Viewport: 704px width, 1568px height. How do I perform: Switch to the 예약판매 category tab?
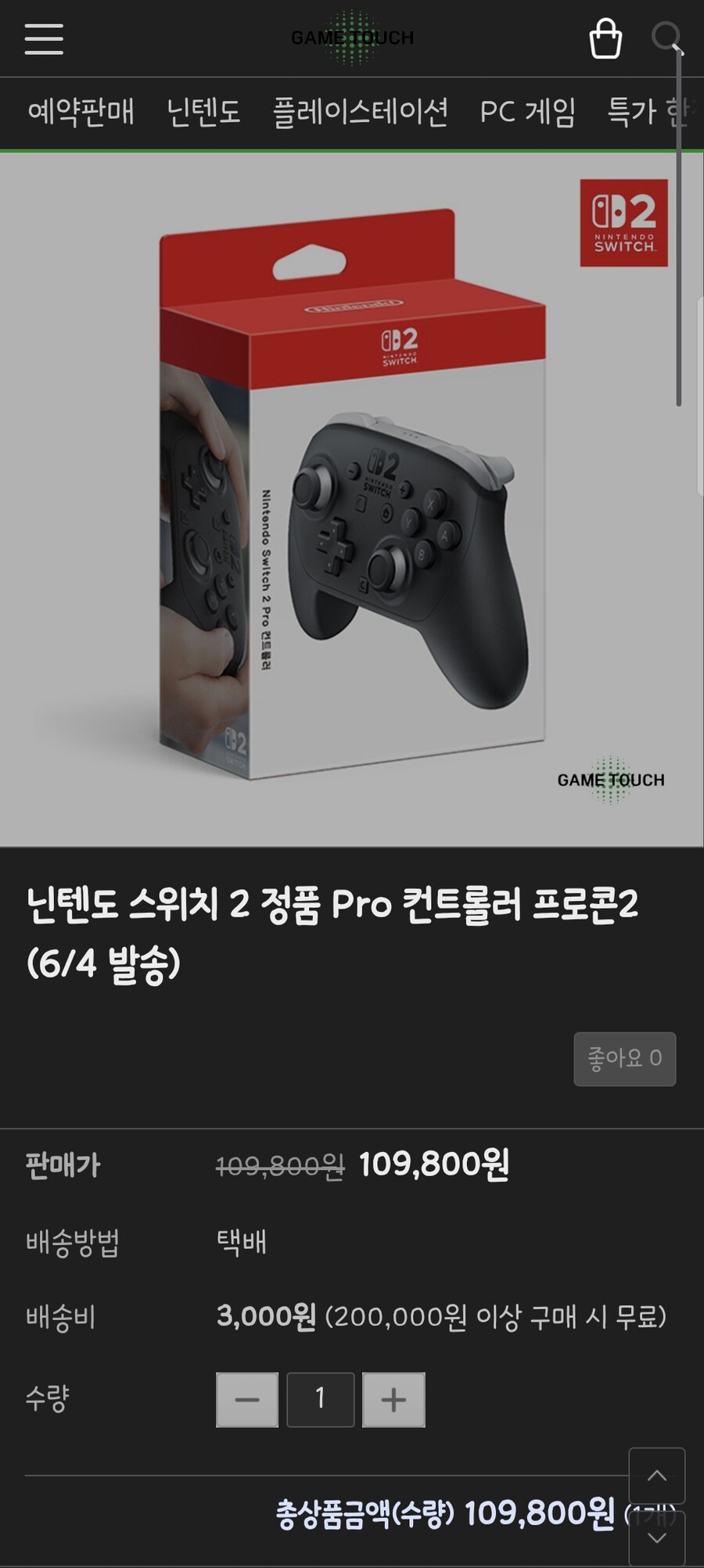83,112
